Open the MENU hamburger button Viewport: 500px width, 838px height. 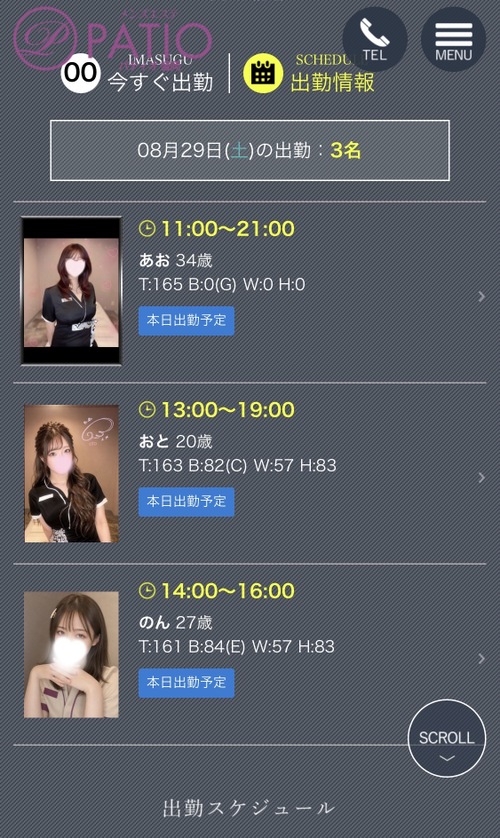pyautogui.click(x=453, y=39)
